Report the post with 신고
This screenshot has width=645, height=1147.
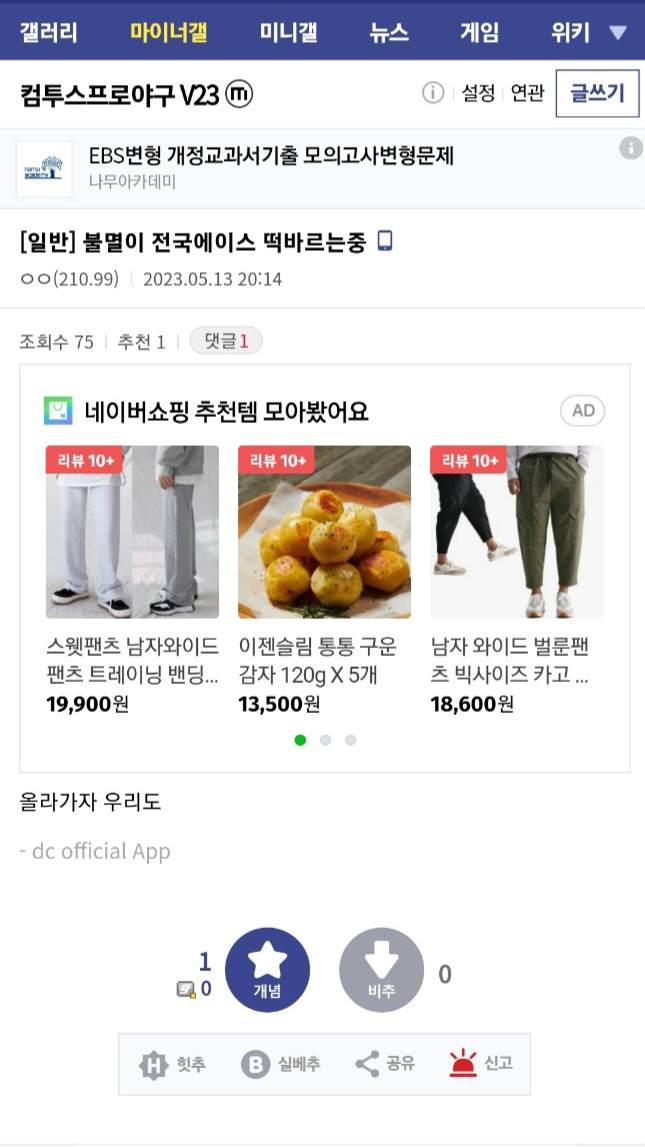pyautogui.click(x=481, y=1064)
